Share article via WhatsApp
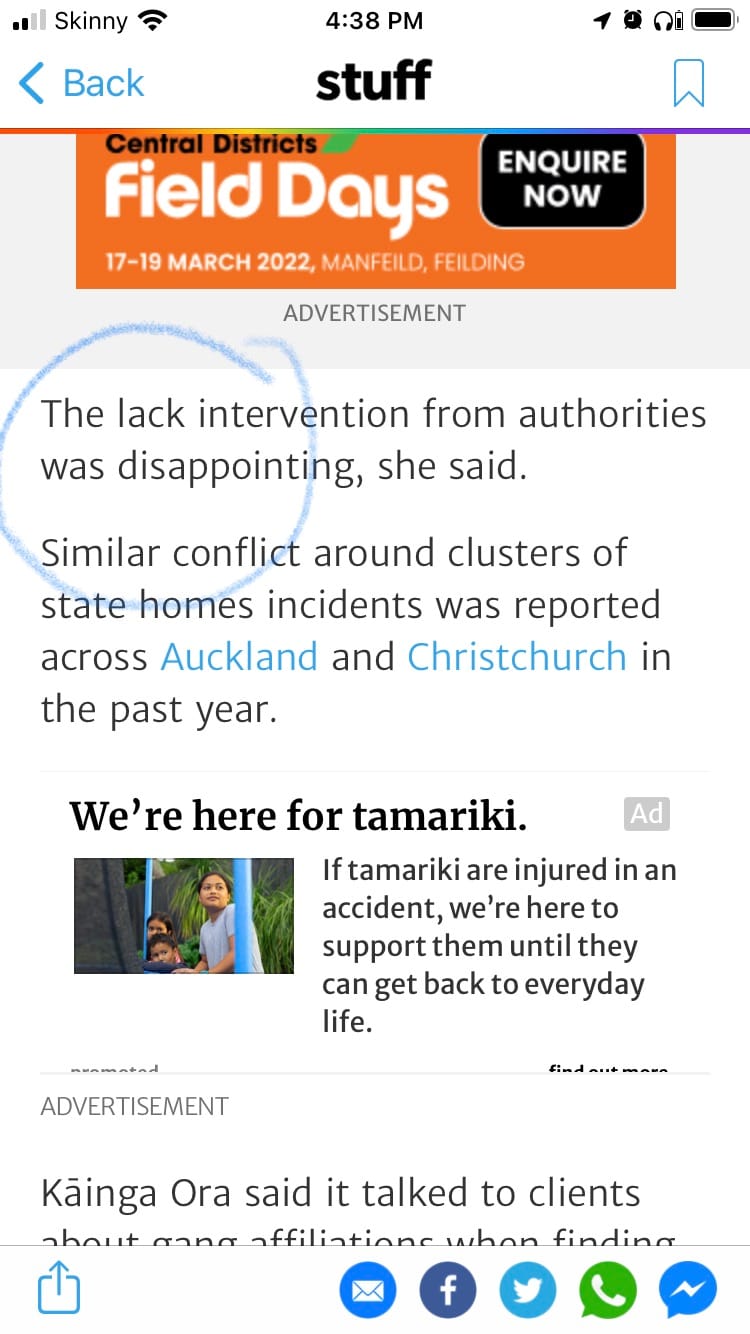This screenshot has height=1334, width=750. tap(607, 1291)
